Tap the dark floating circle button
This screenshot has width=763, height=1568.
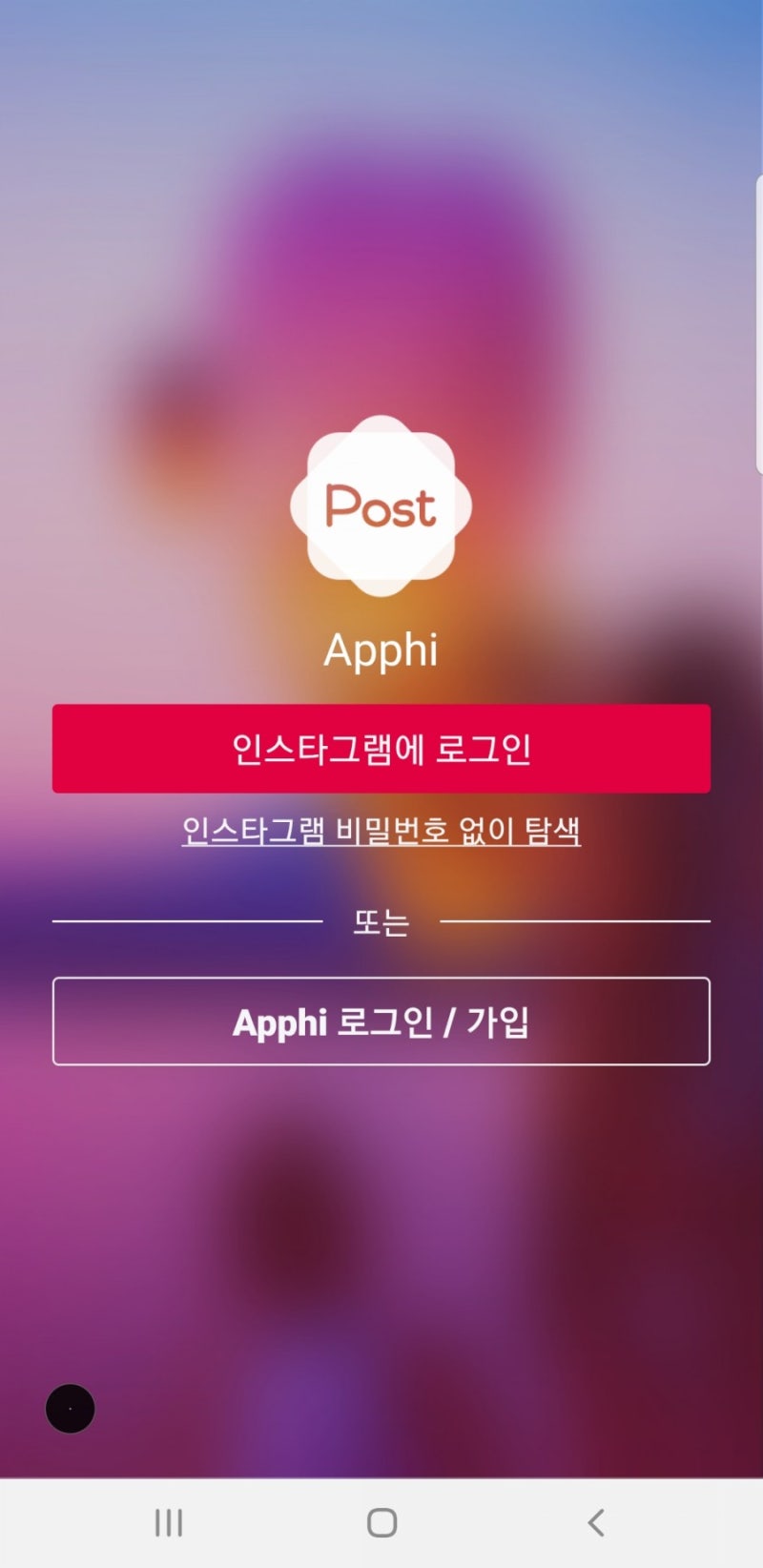(x=69, y=1409)
